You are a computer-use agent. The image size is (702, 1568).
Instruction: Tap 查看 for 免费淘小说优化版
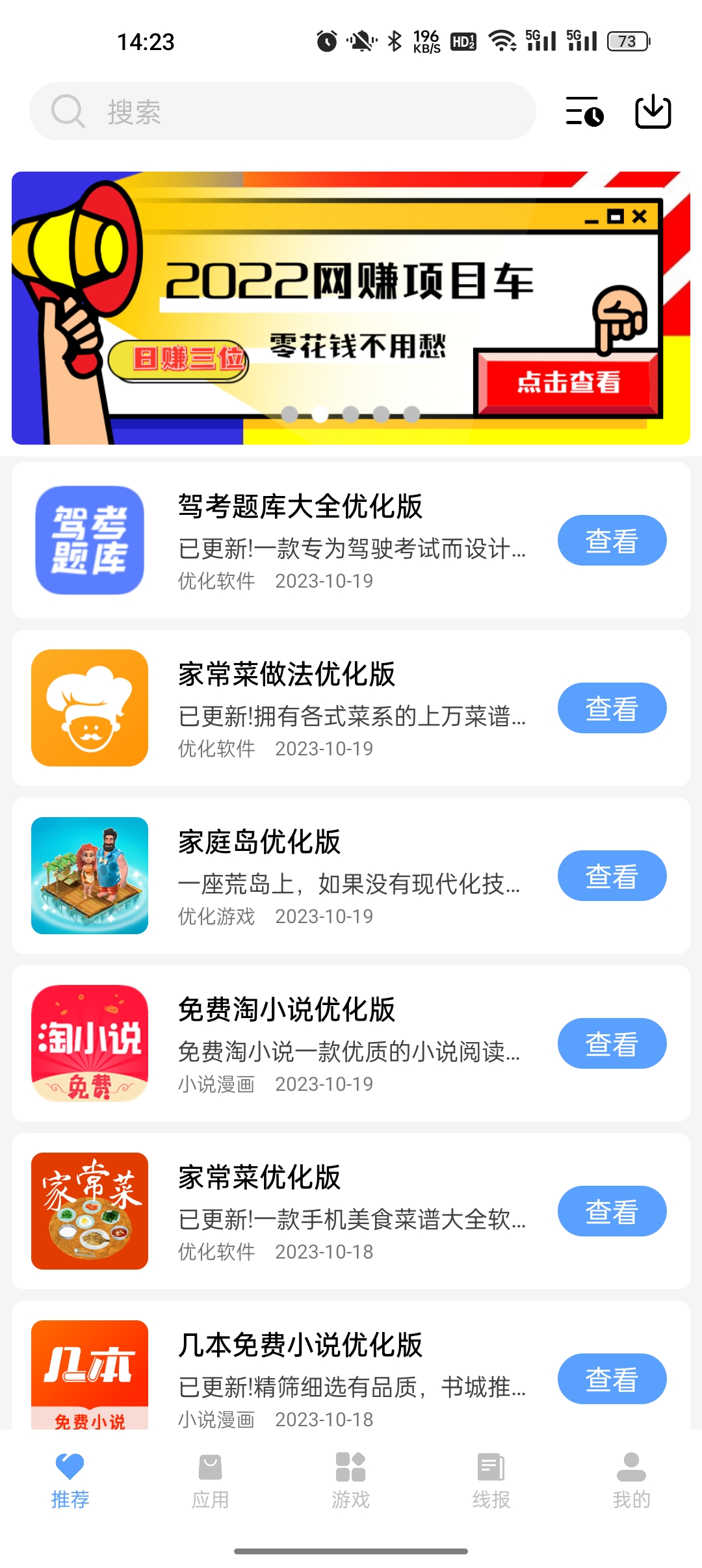click(612, 1043)
